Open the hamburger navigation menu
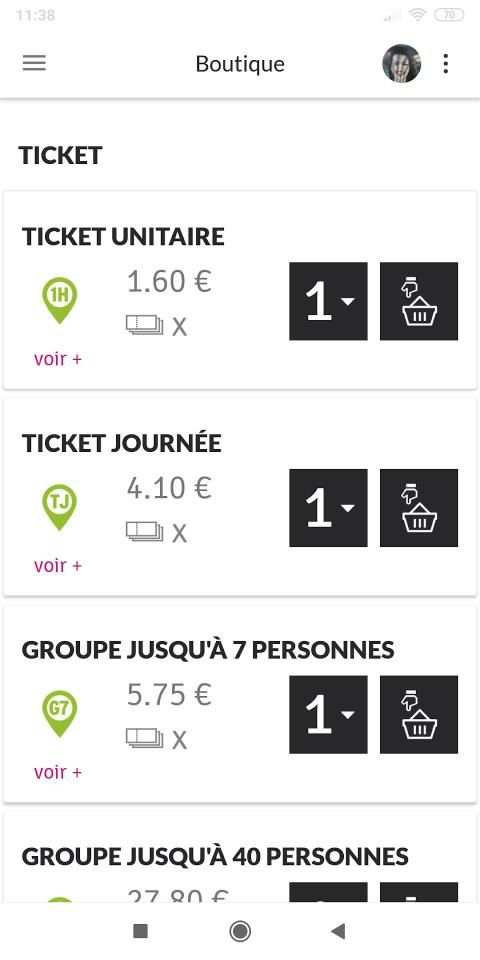Image resolution: width=480 pixels, height=960 pixels. [34, 63]
